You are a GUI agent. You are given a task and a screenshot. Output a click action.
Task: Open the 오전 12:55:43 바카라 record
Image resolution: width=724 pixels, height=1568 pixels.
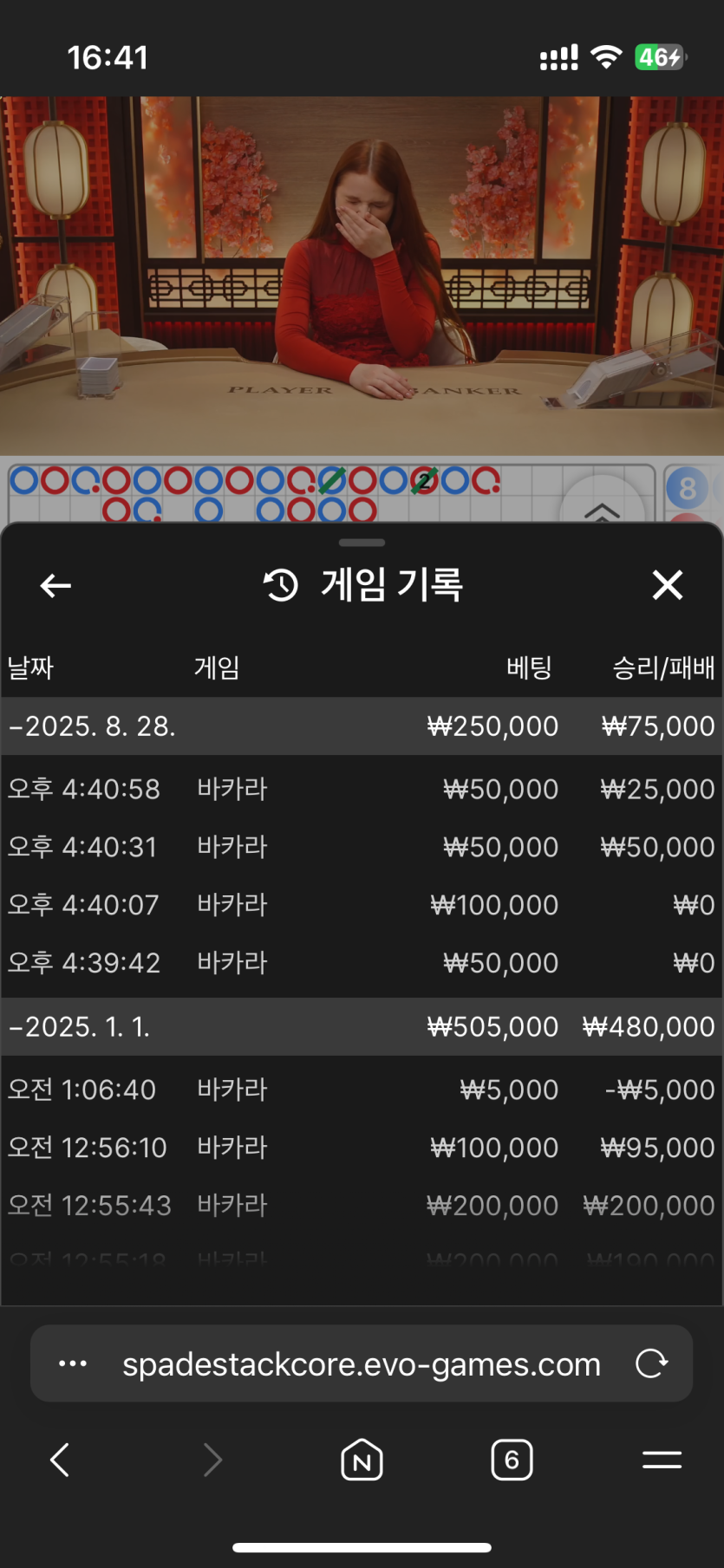click(362, 1206)
